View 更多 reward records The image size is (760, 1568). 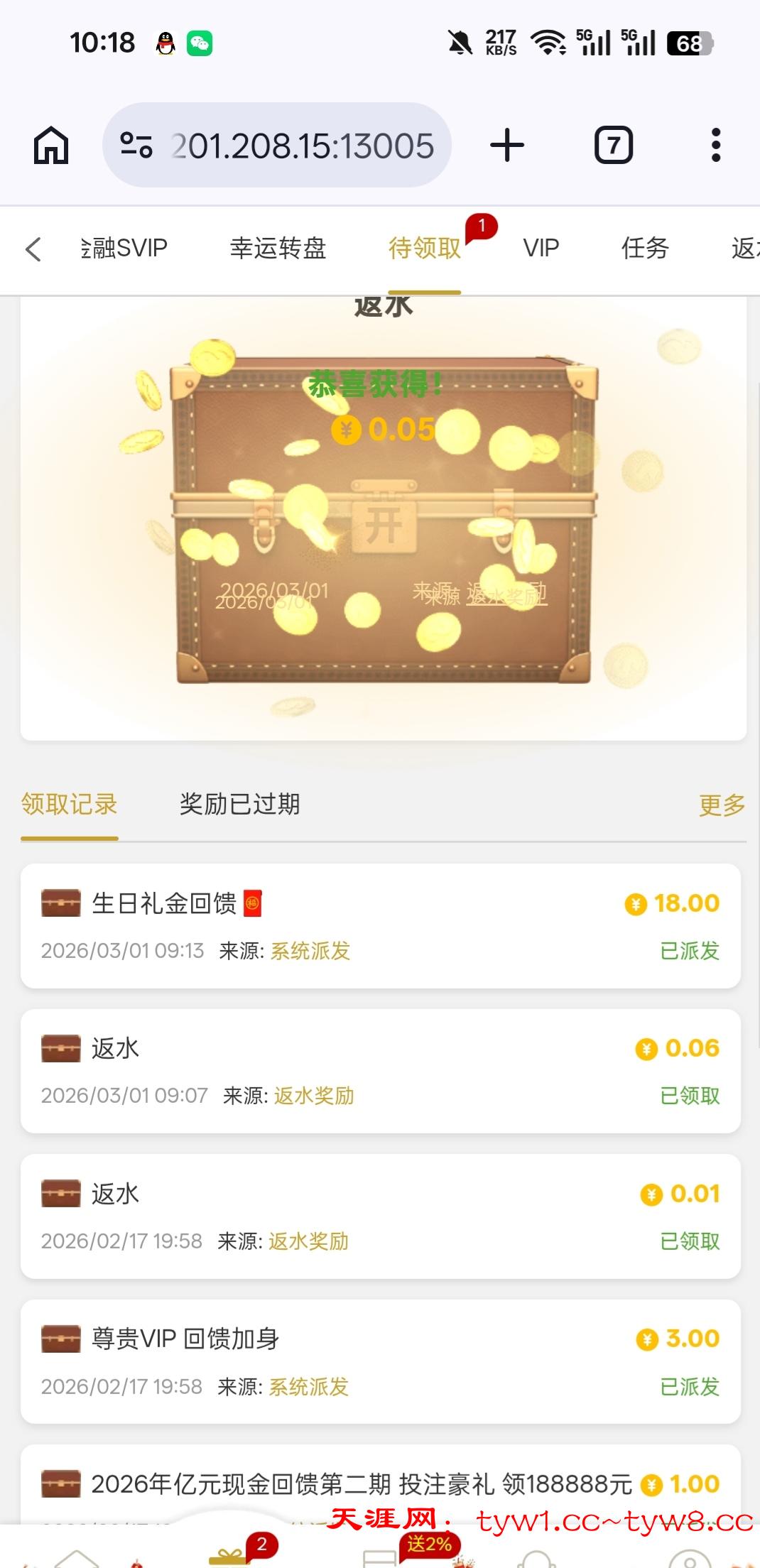[722, 805]
